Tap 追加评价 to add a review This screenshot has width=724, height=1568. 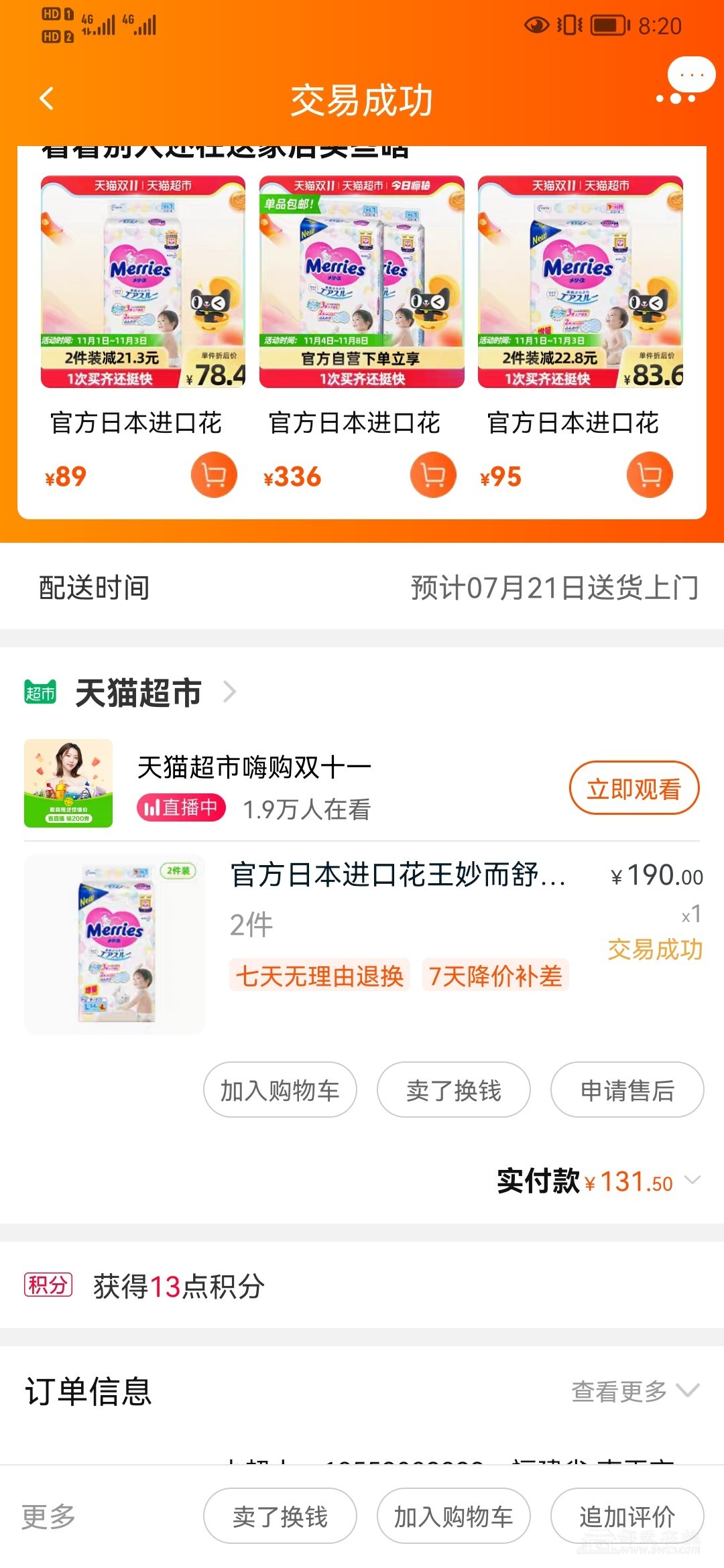[627, 1516]
